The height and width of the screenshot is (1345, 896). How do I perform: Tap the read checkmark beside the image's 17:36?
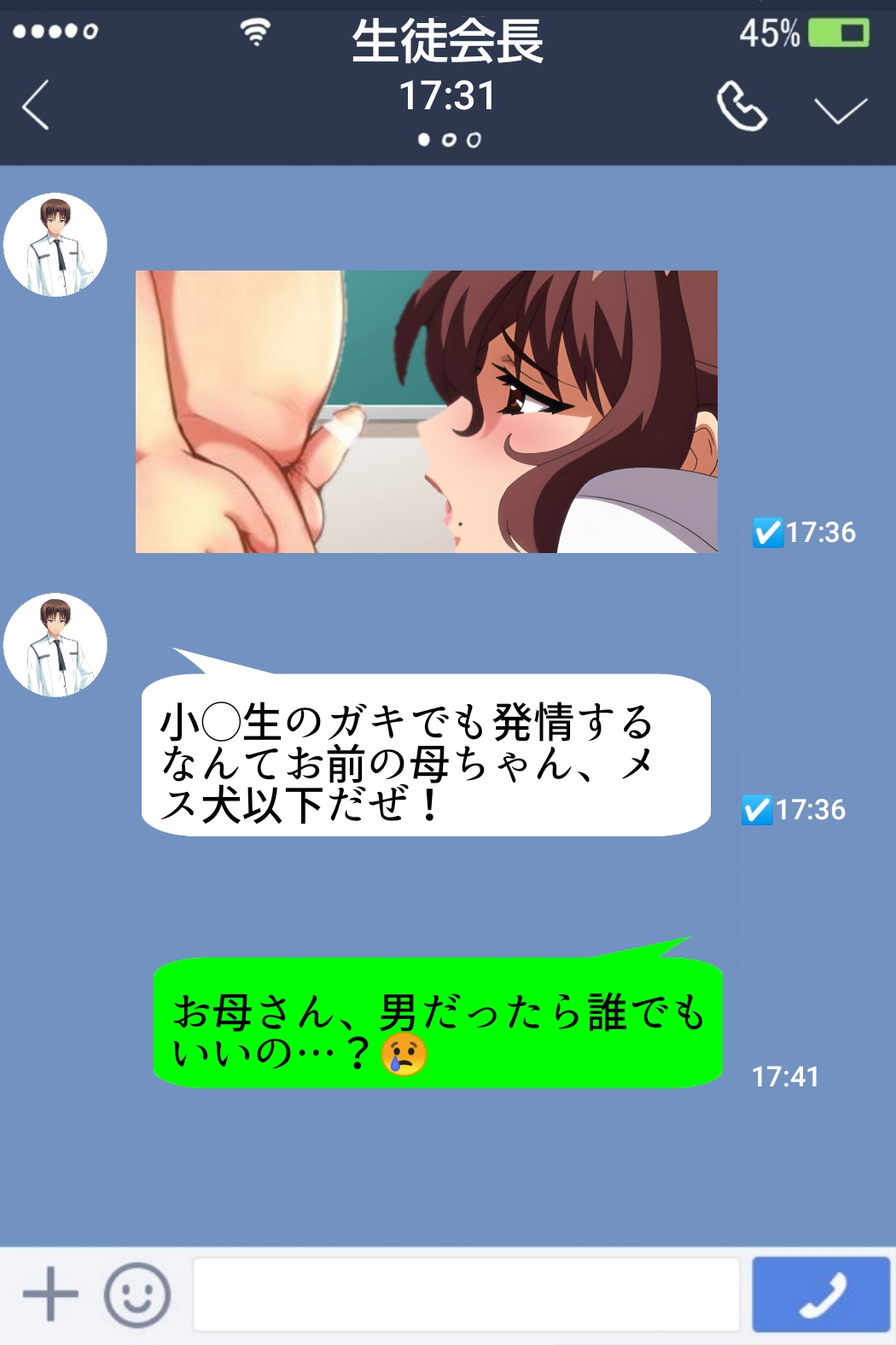point(768,532)
